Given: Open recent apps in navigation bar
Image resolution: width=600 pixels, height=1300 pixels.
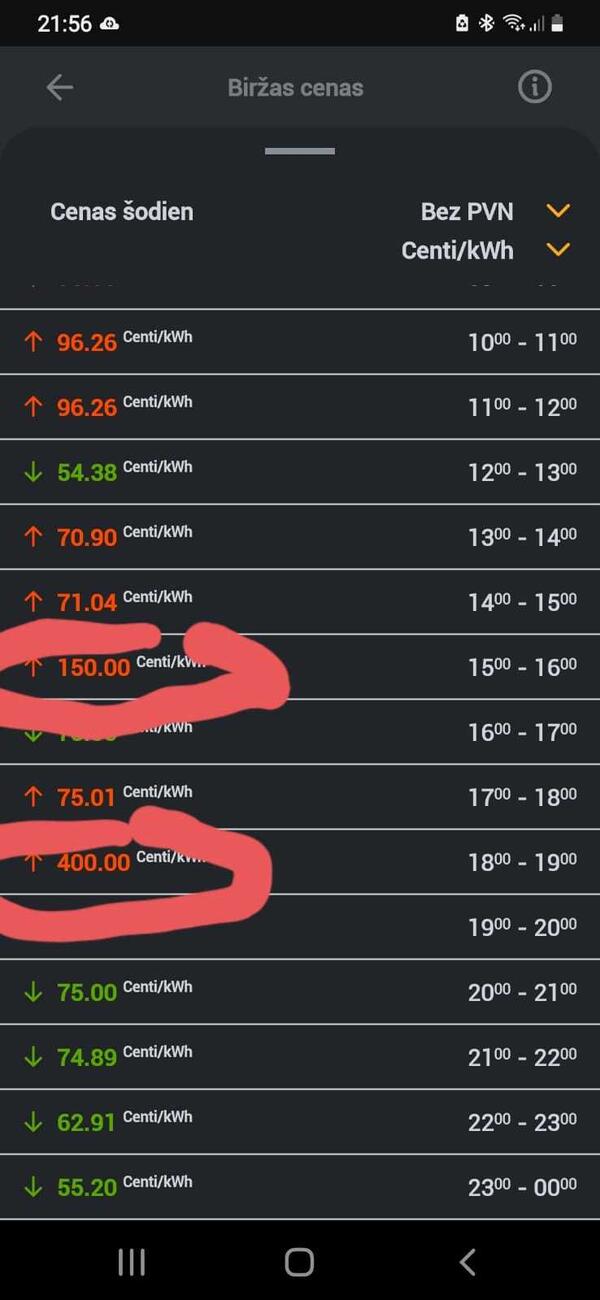Looking at the screenshot, I should 132,1262.
